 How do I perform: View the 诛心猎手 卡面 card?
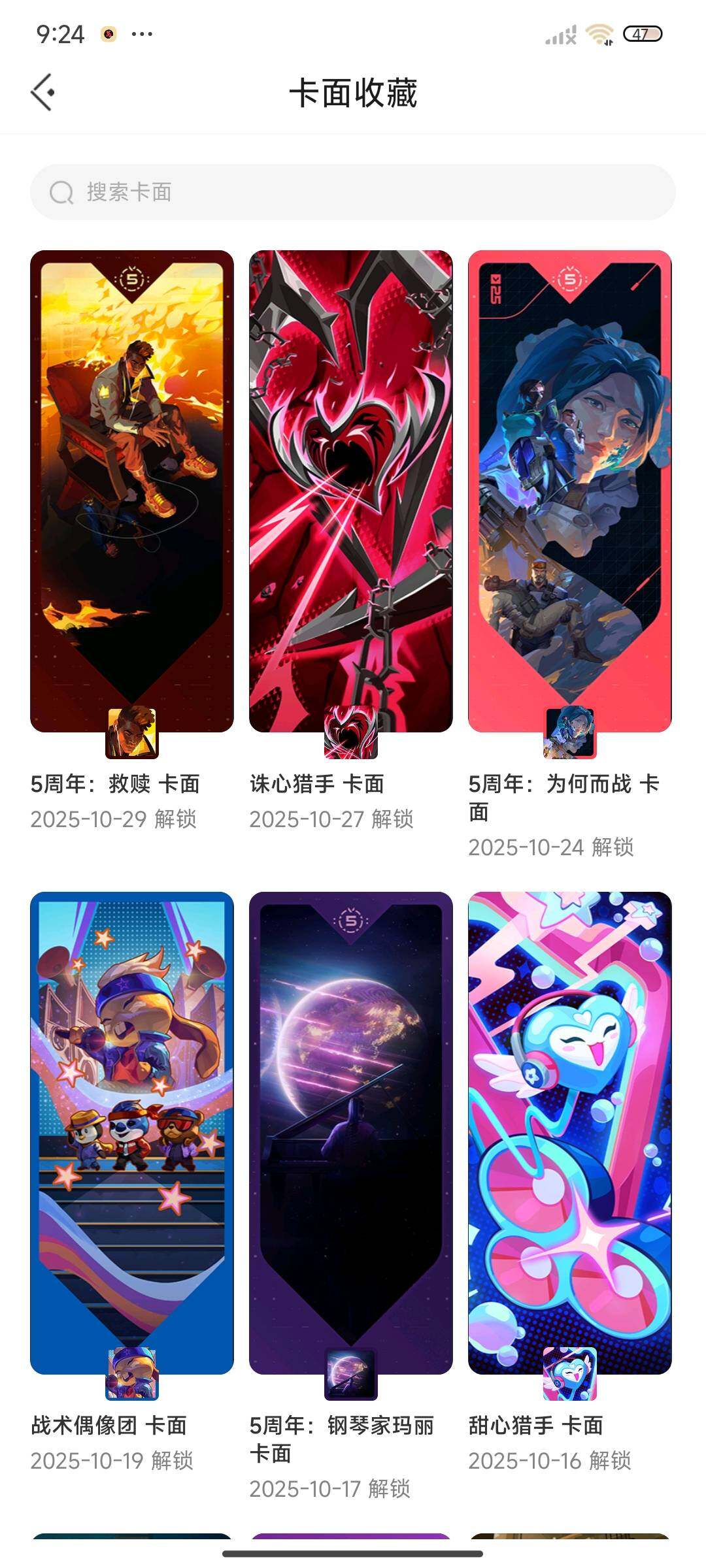(x=351, y=491)
